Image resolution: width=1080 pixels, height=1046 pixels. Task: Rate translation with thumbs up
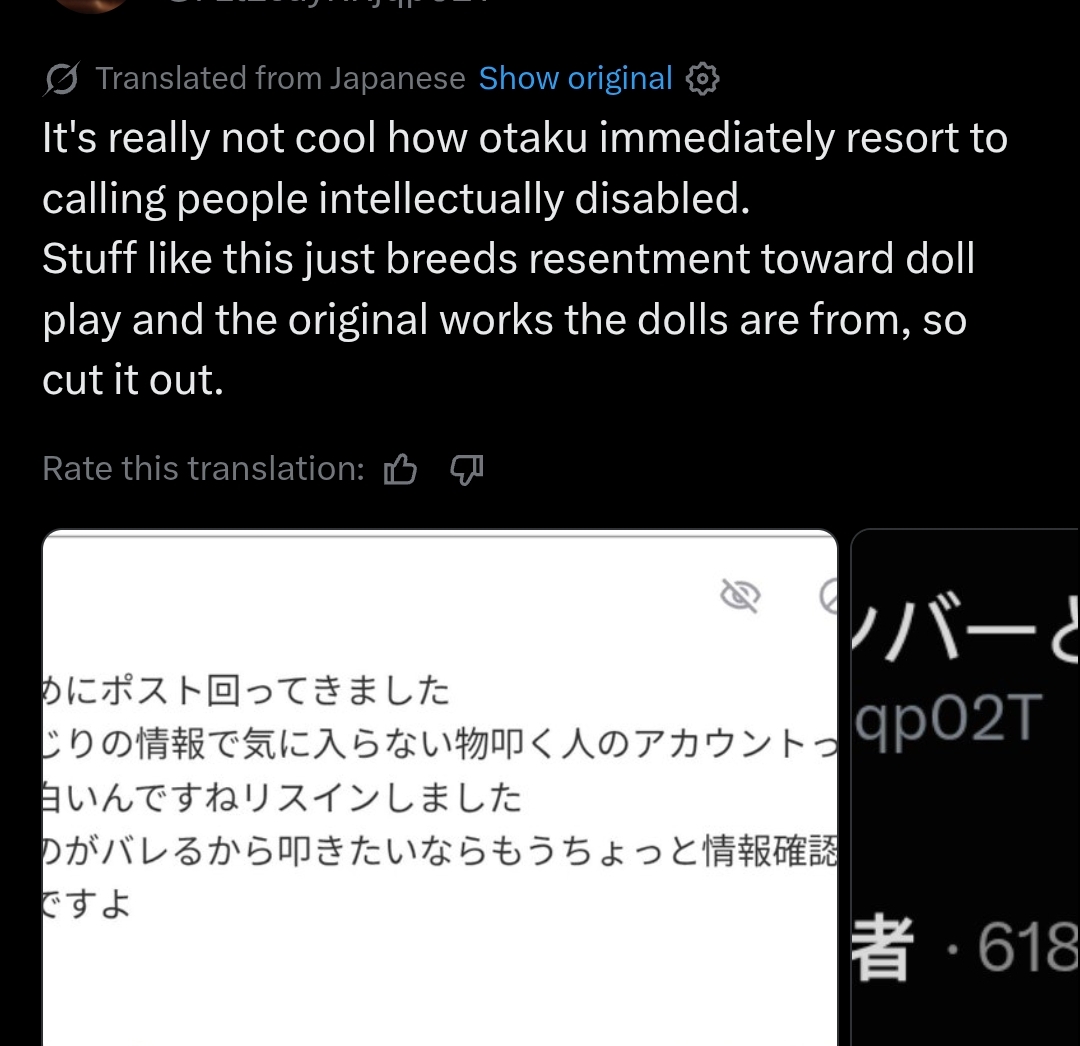point(400,470)
